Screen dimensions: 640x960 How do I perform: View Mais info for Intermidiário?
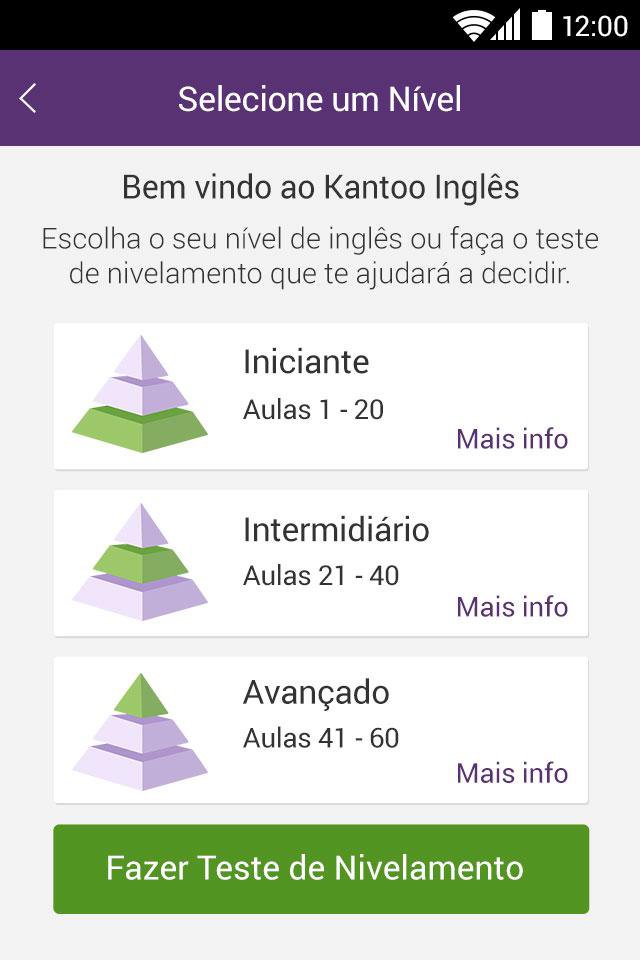[x=512, y=607]
